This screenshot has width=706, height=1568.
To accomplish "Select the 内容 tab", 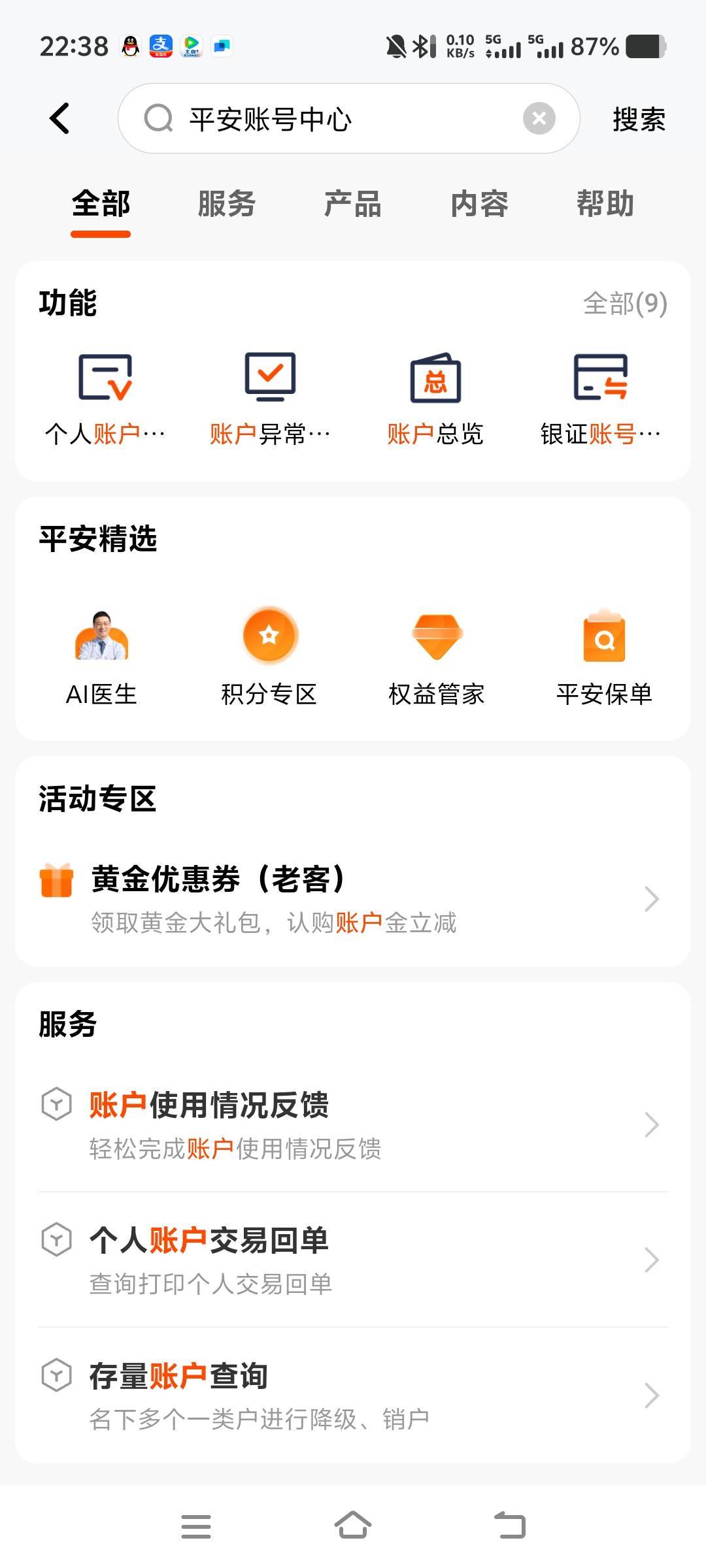I will tap(479, 204).
